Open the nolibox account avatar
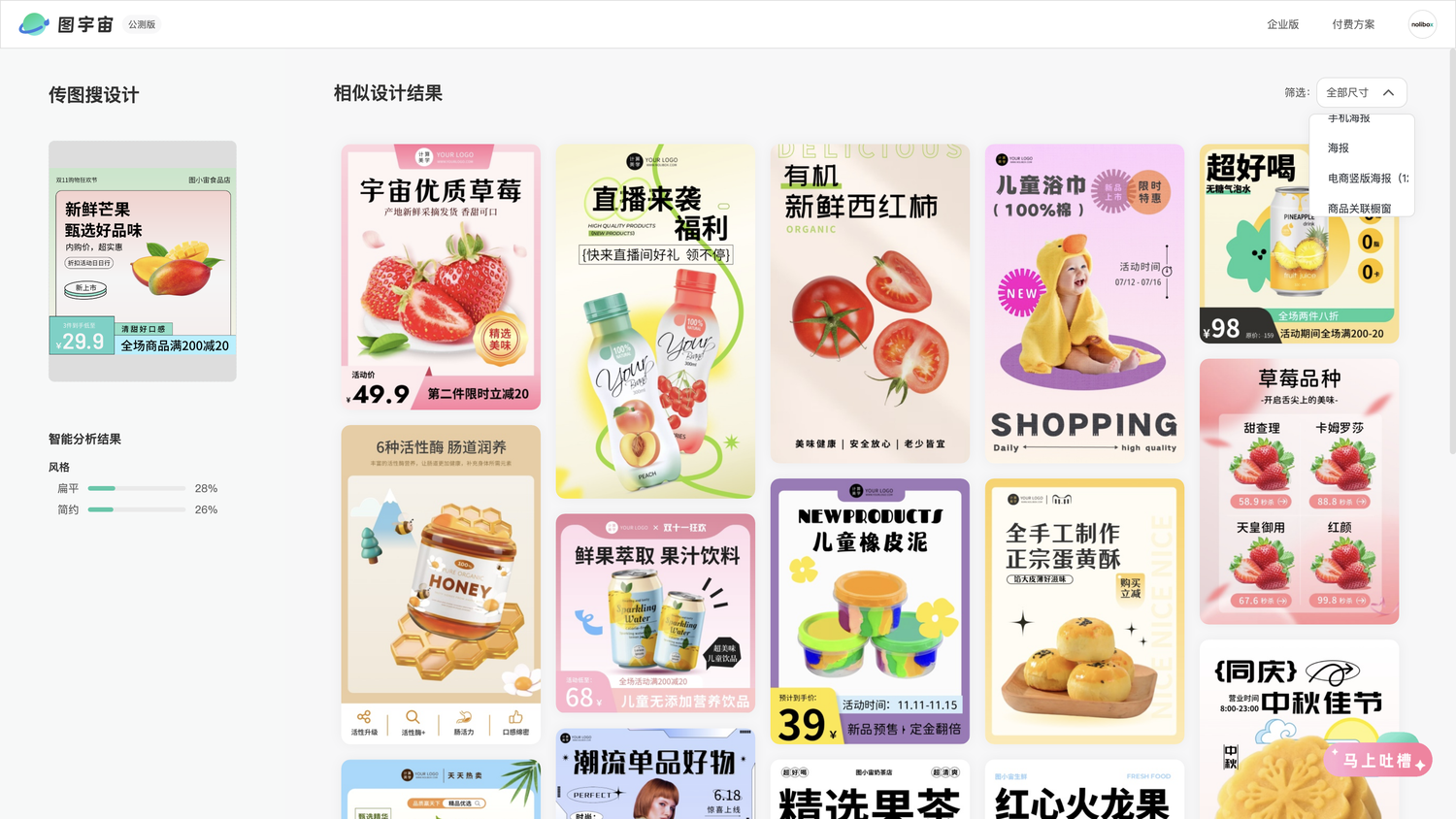Screen dimensions: 1456x819 (1422, 24)
